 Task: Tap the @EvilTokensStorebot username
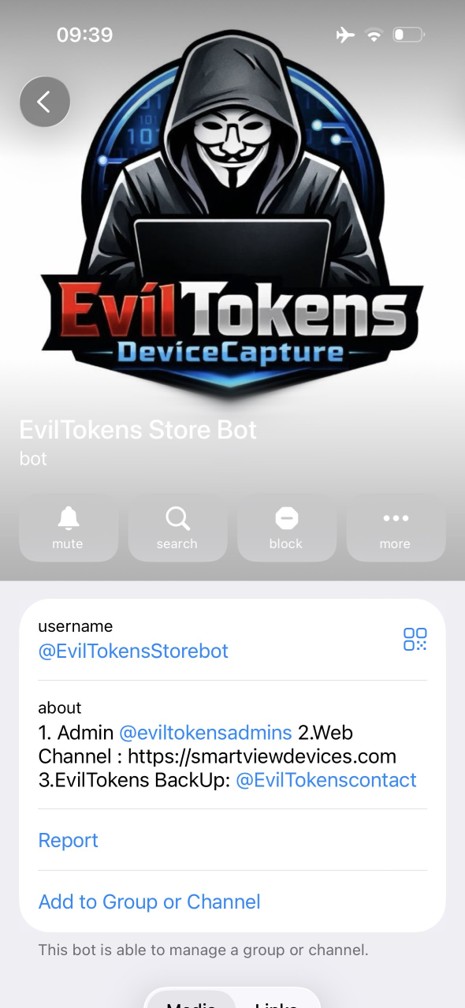tap(133, 651)
